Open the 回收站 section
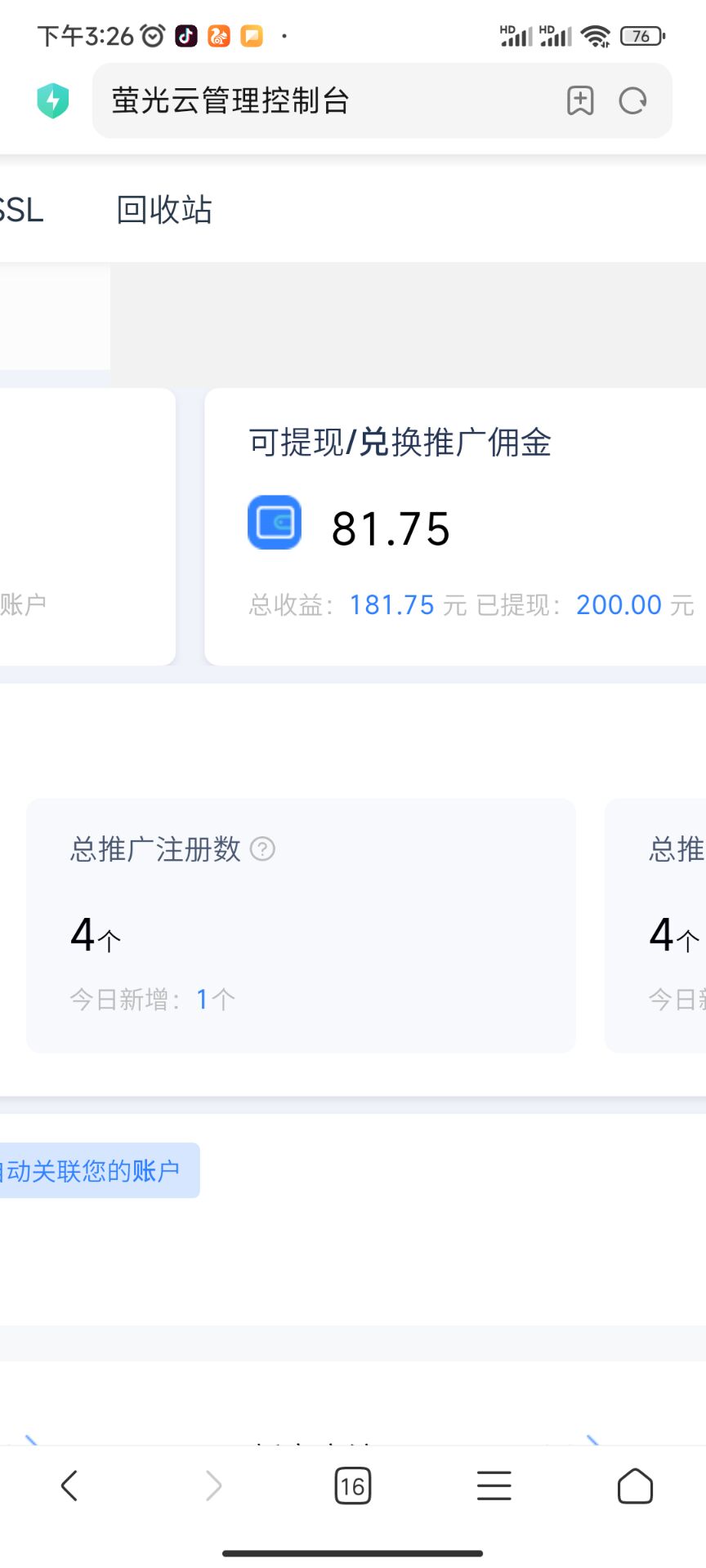The height and width of the screenshot is (1568, 706). [163, 210]
